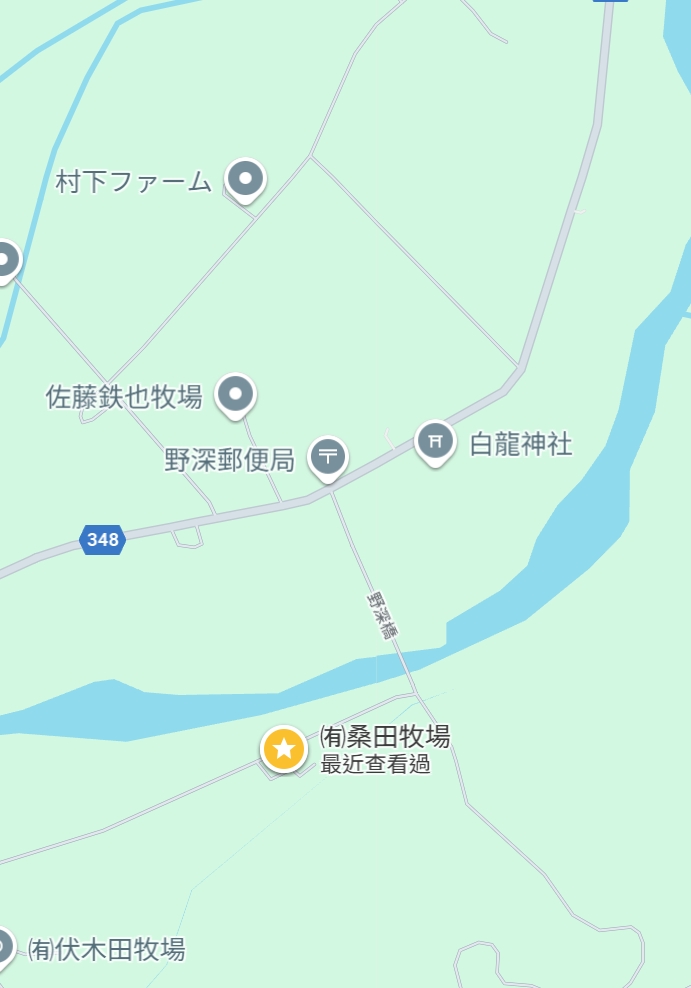This screenshot has width=691, height=988.
Task: Tap the 野深郵便局 post office pin
Action: pyautogui.click(x=327, y=457)
